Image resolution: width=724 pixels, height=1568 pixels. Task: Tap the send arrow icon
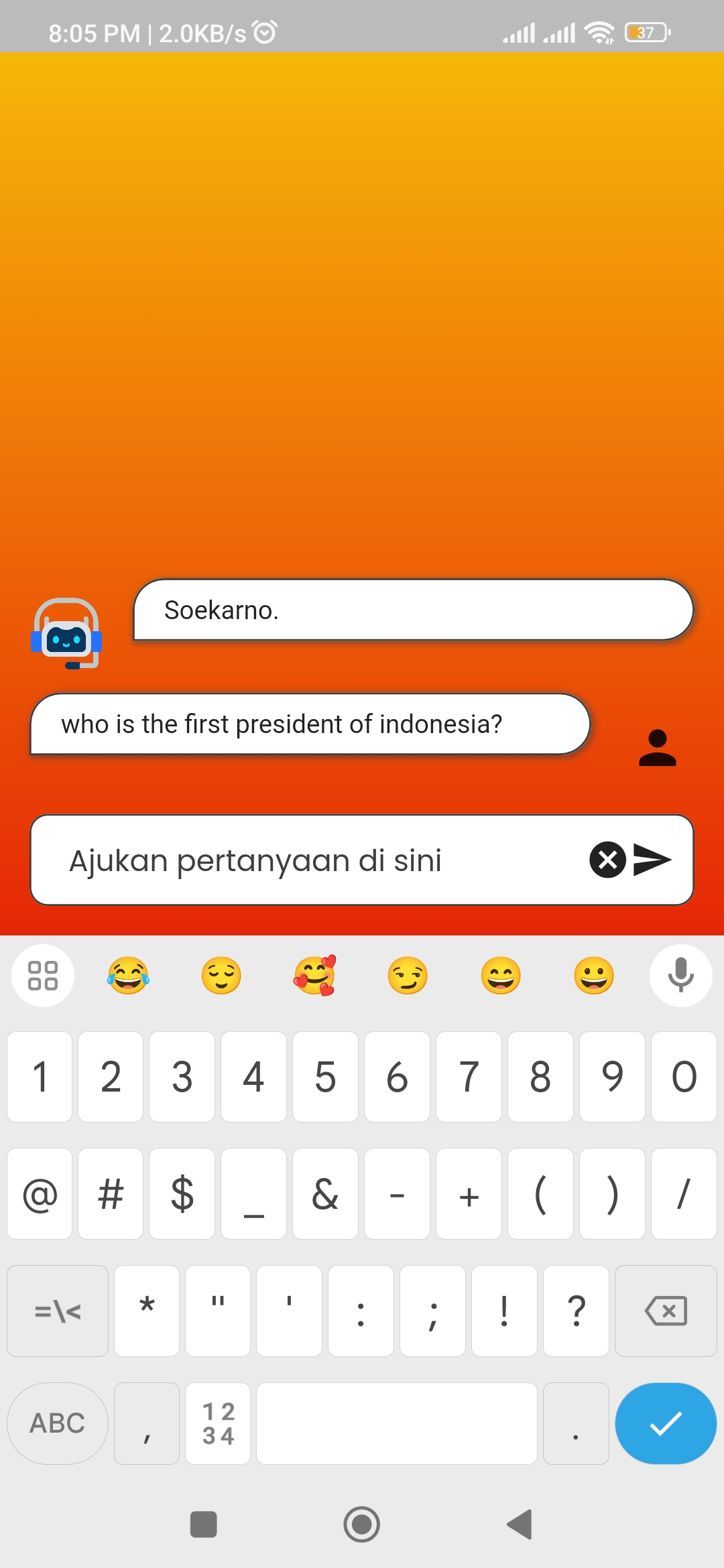(652, 860)
